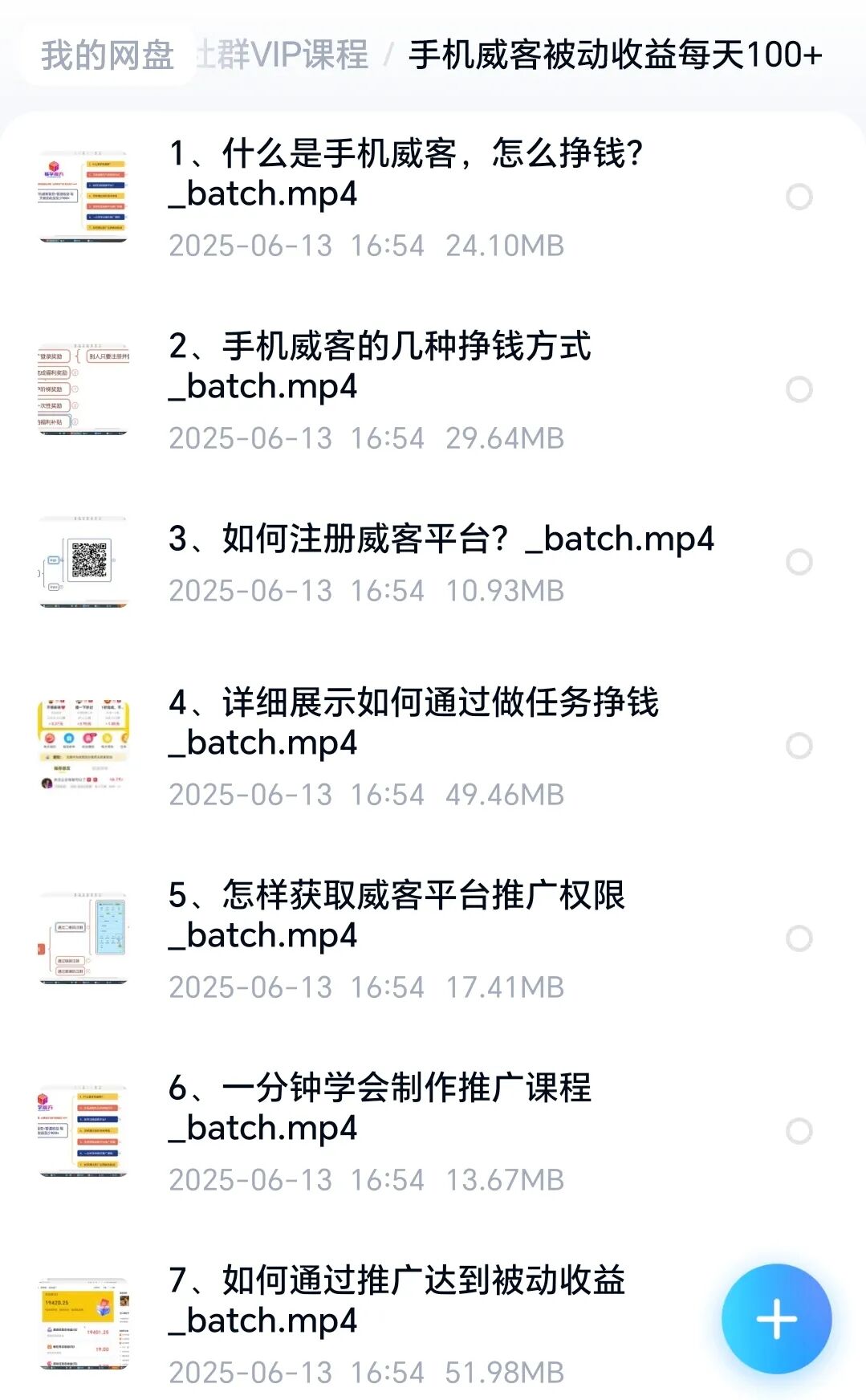This screenshot has width=866, height=1400.
Task: Tap folder title 手机威客被动收益每天100+
Action: 614,55
